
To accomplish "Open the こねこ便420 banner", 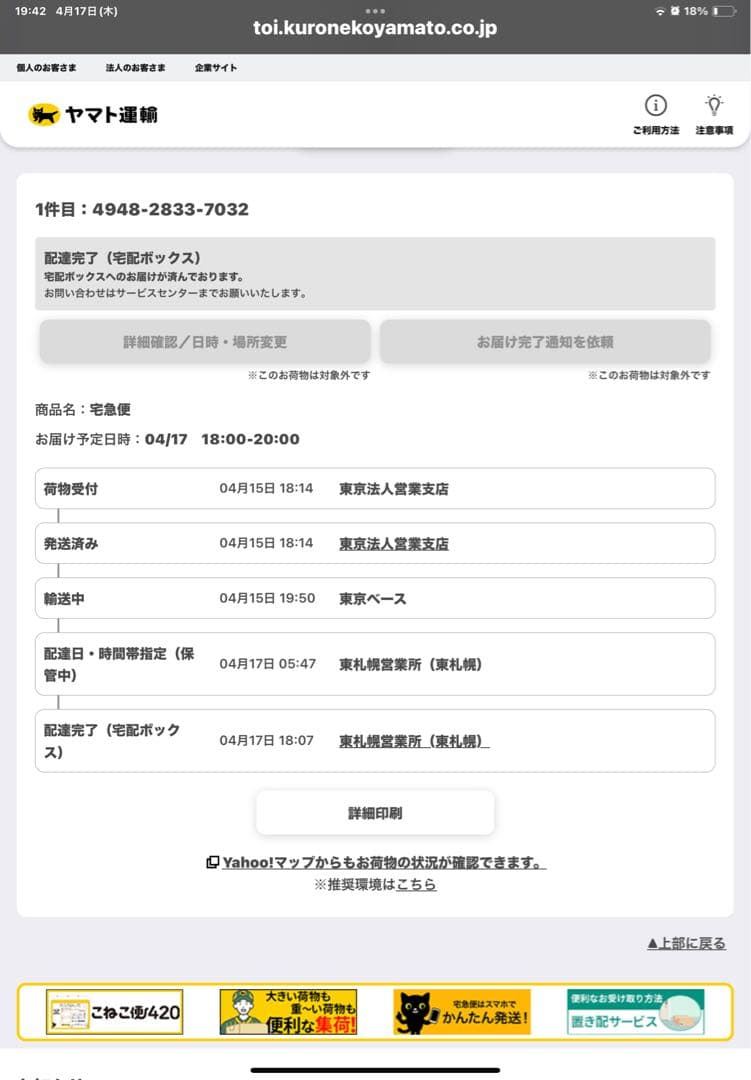I will click(x=114, y=1012).
